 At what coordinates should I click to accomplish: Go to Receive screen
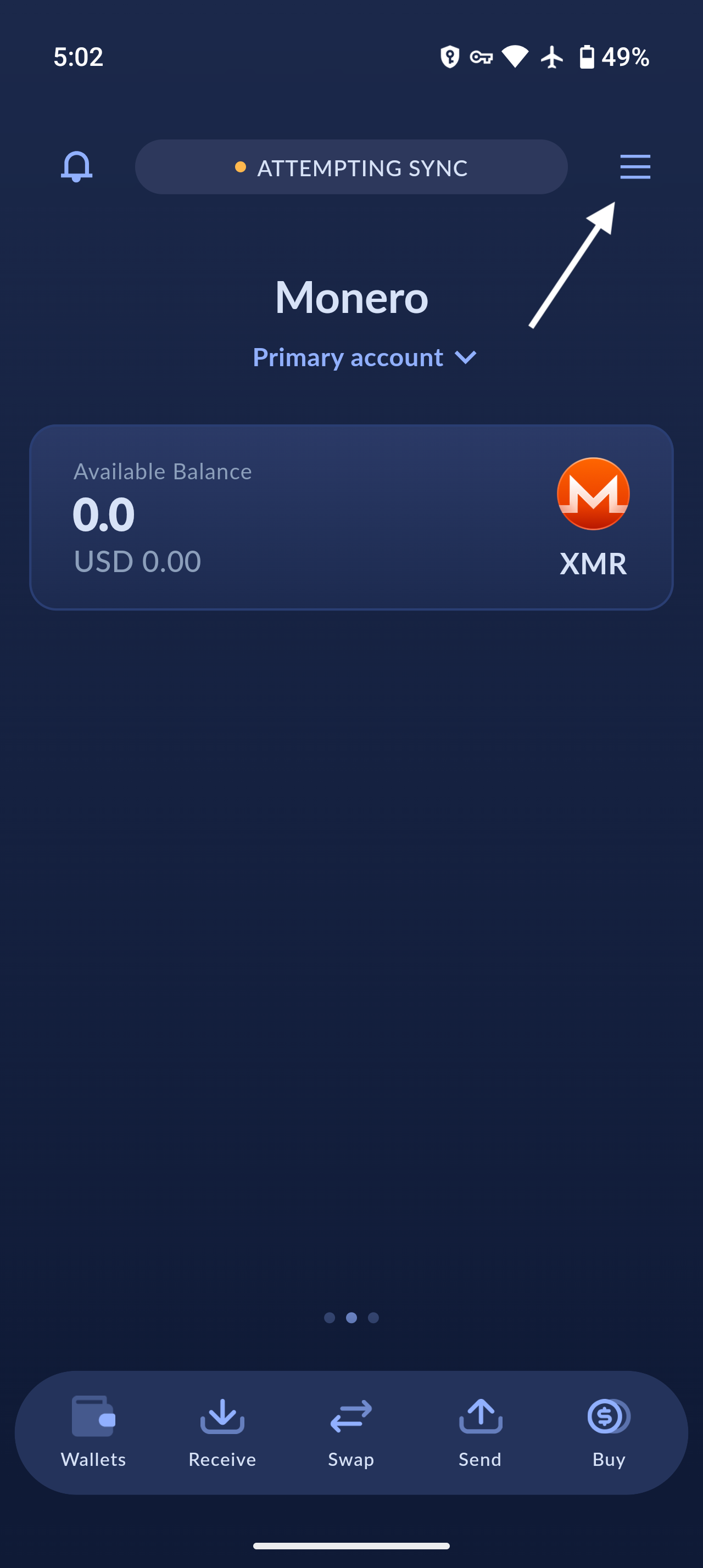222,1432
